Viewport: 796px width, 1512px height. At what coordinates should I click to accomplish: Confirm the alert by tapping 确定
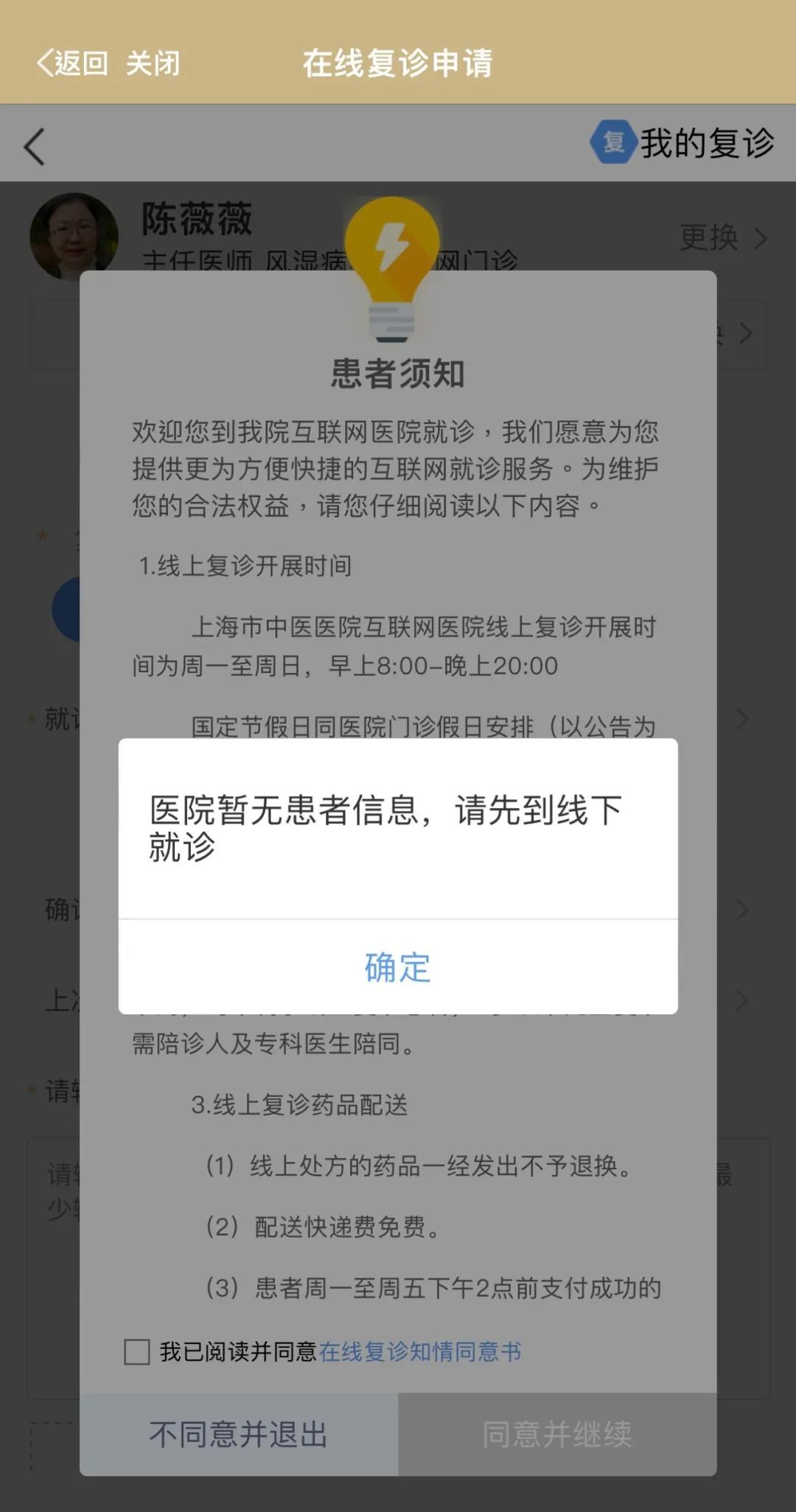398,966
